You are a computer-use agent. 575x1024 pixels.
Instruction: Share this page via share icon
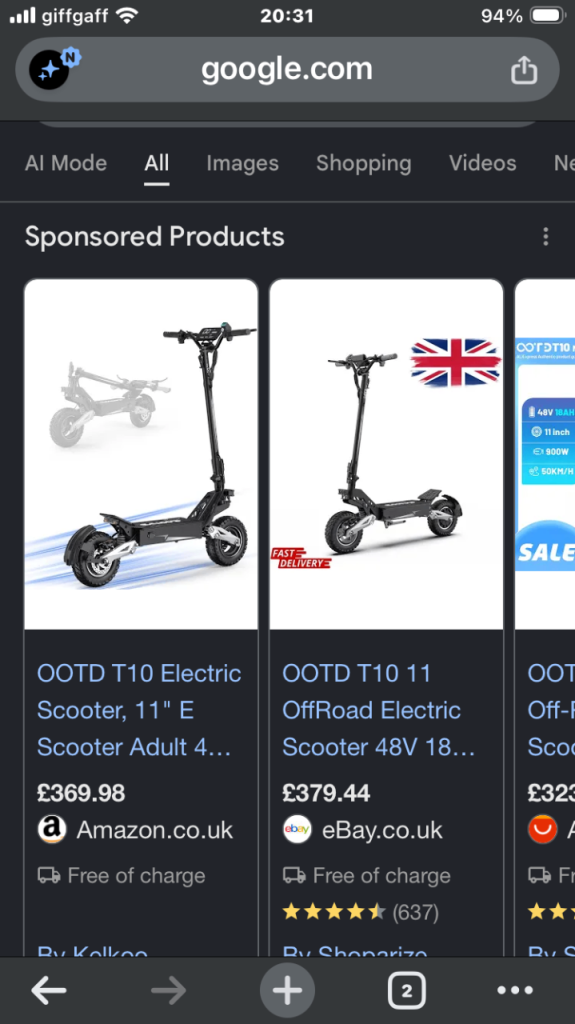click(523, 69)
